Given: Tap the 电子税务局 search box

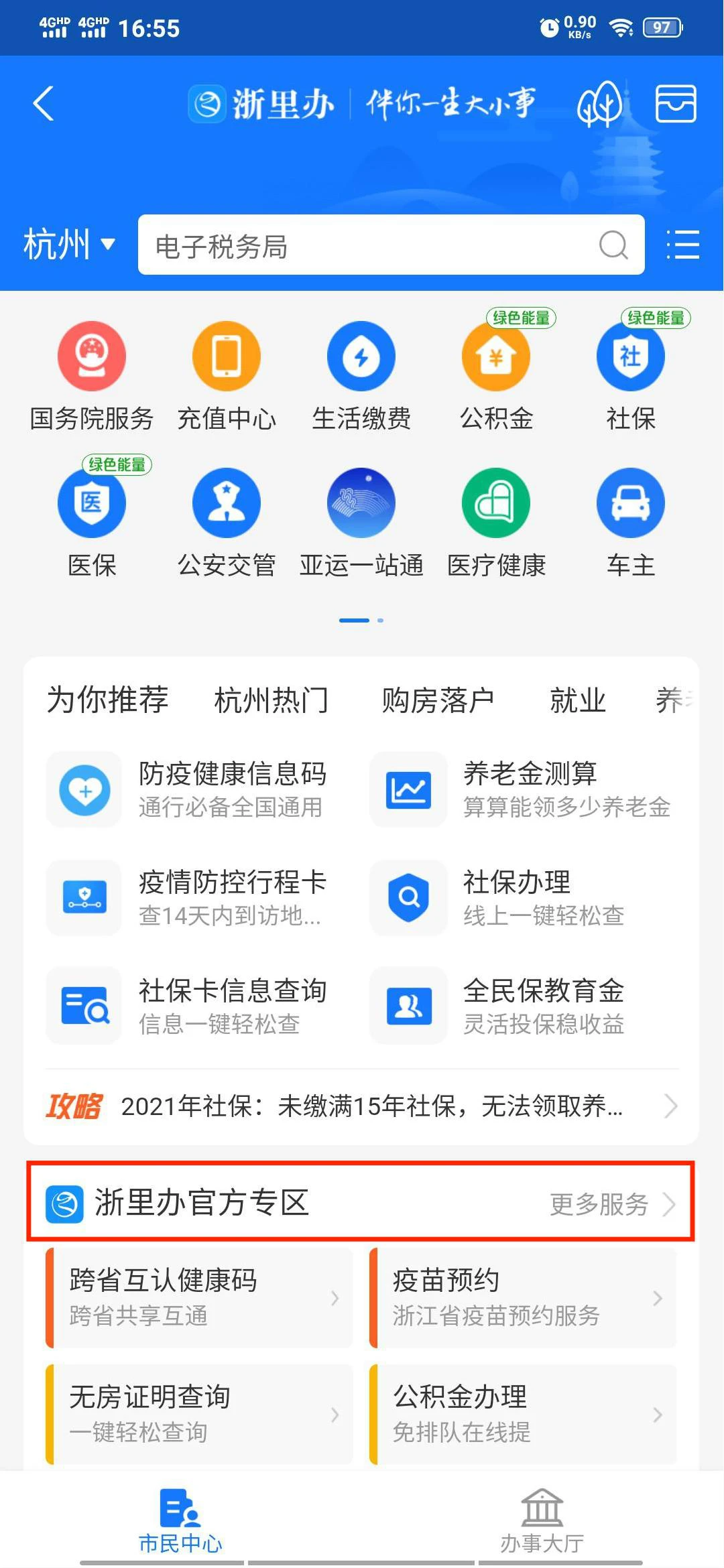Looking at the screenshot, I should pyautogui.click(x=391, y=245).
